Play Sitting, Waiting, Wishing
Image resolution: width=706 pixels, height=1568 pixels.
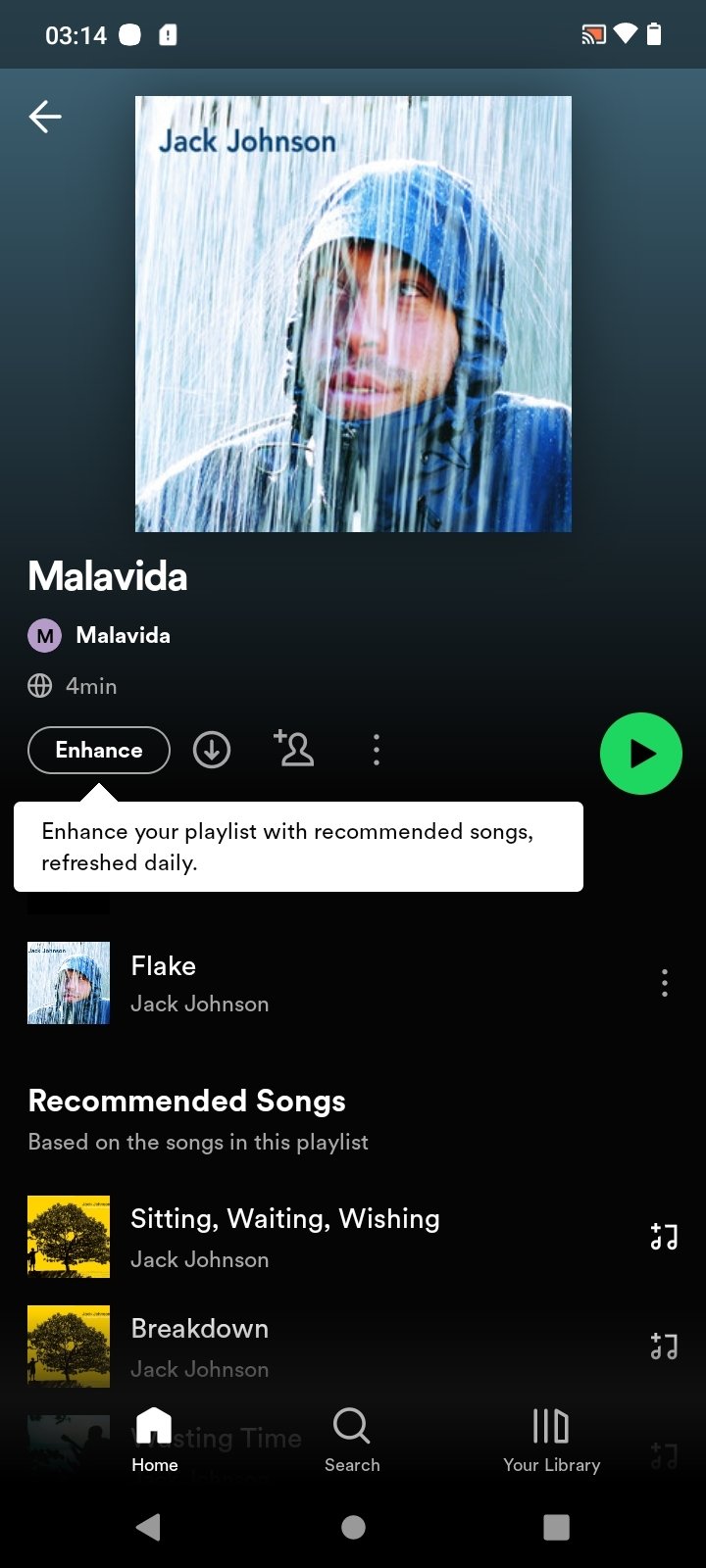coord(284,1236)
